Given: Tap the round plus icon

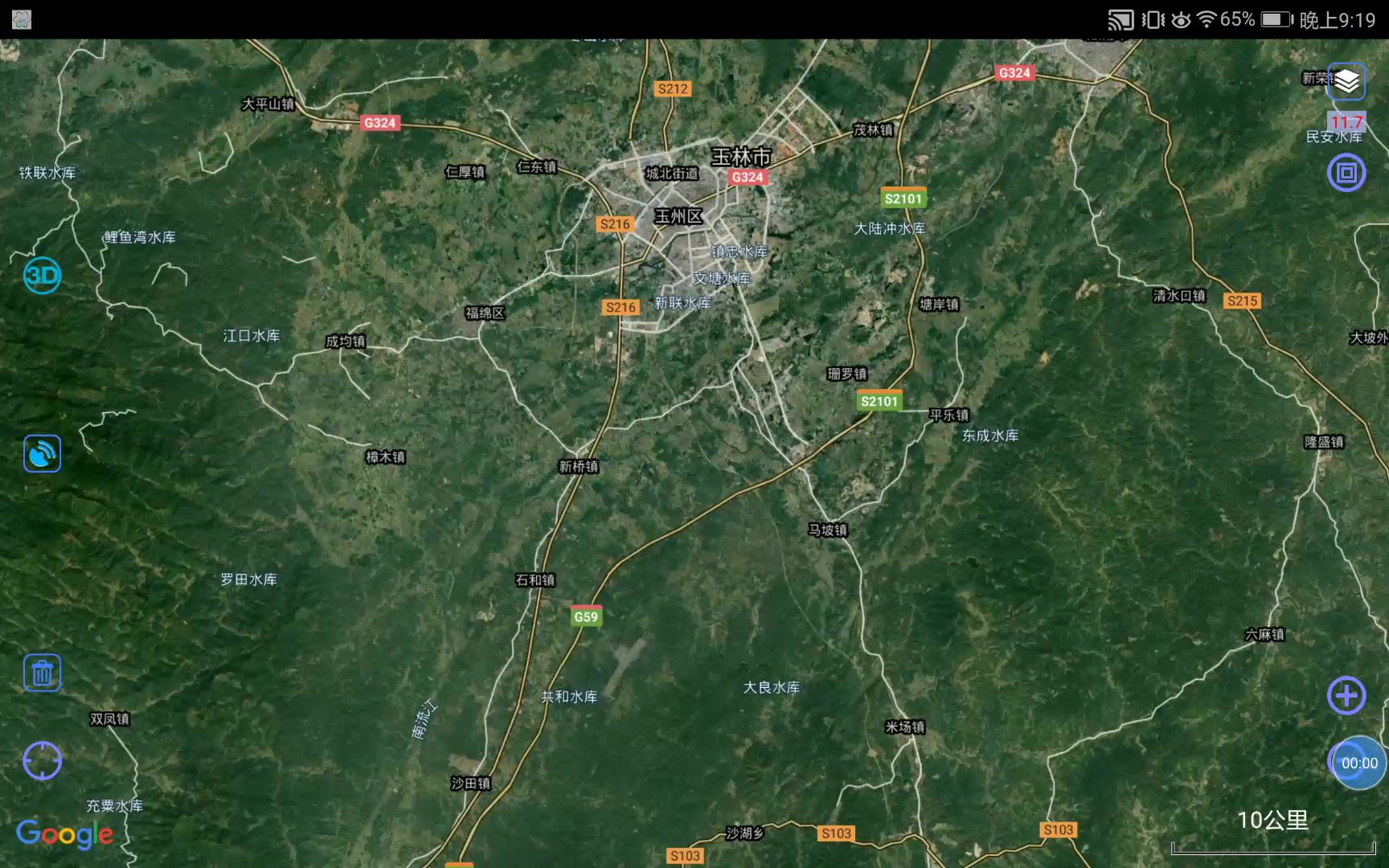Looking at the screenshot, I should point(1346,695).
